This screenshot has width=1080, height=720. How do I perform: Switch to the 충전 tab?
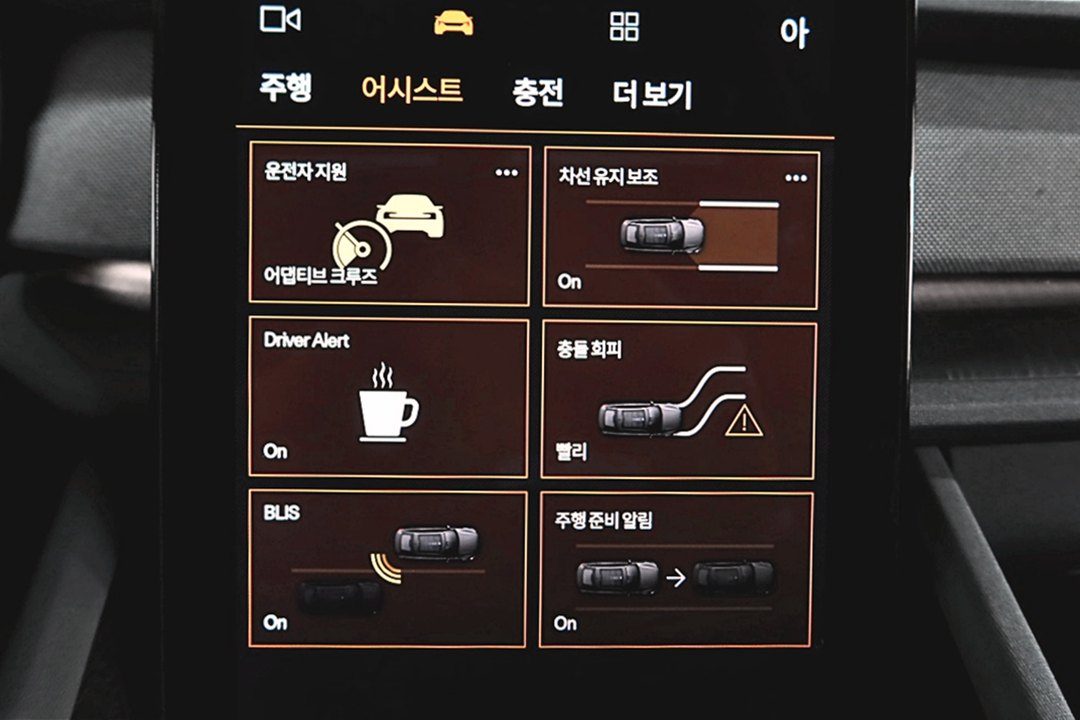coord(538,92)
